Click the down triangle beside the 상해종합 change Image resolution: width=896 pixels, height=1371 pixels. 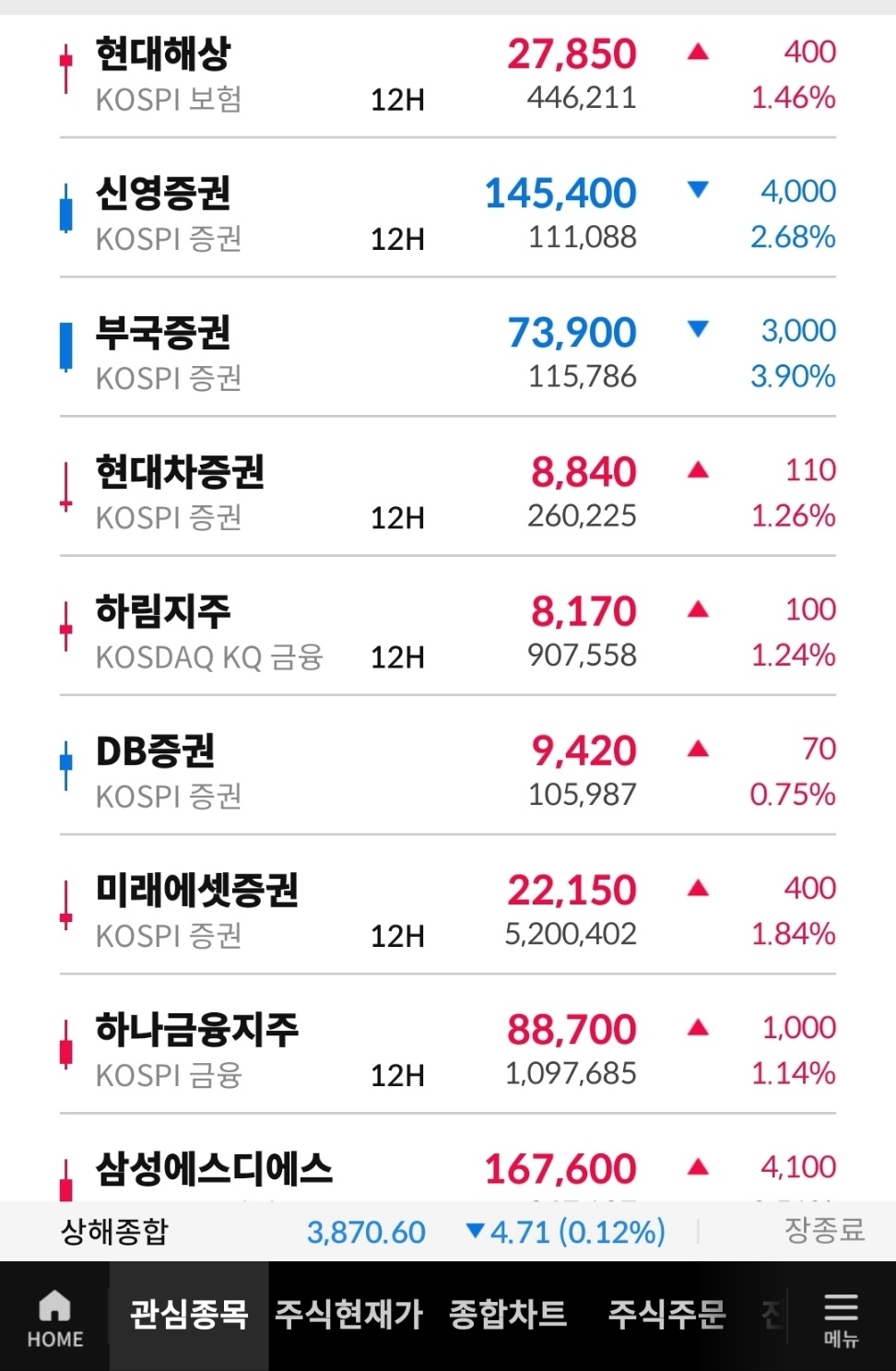476,1231
